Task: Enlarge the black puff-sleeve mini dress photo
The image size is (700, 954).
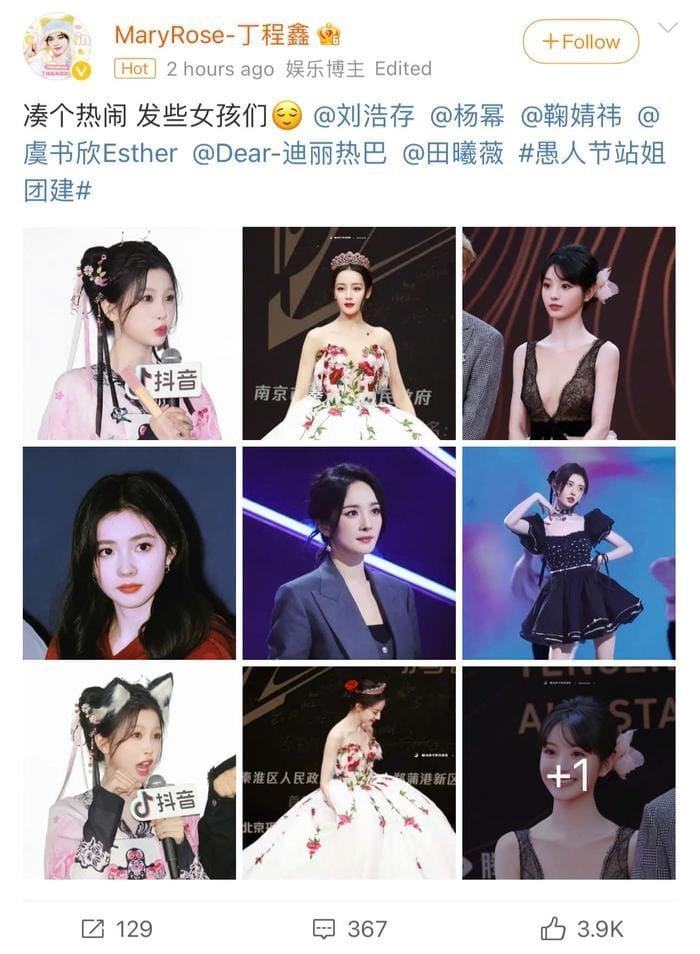Action: tap(568, 553)
